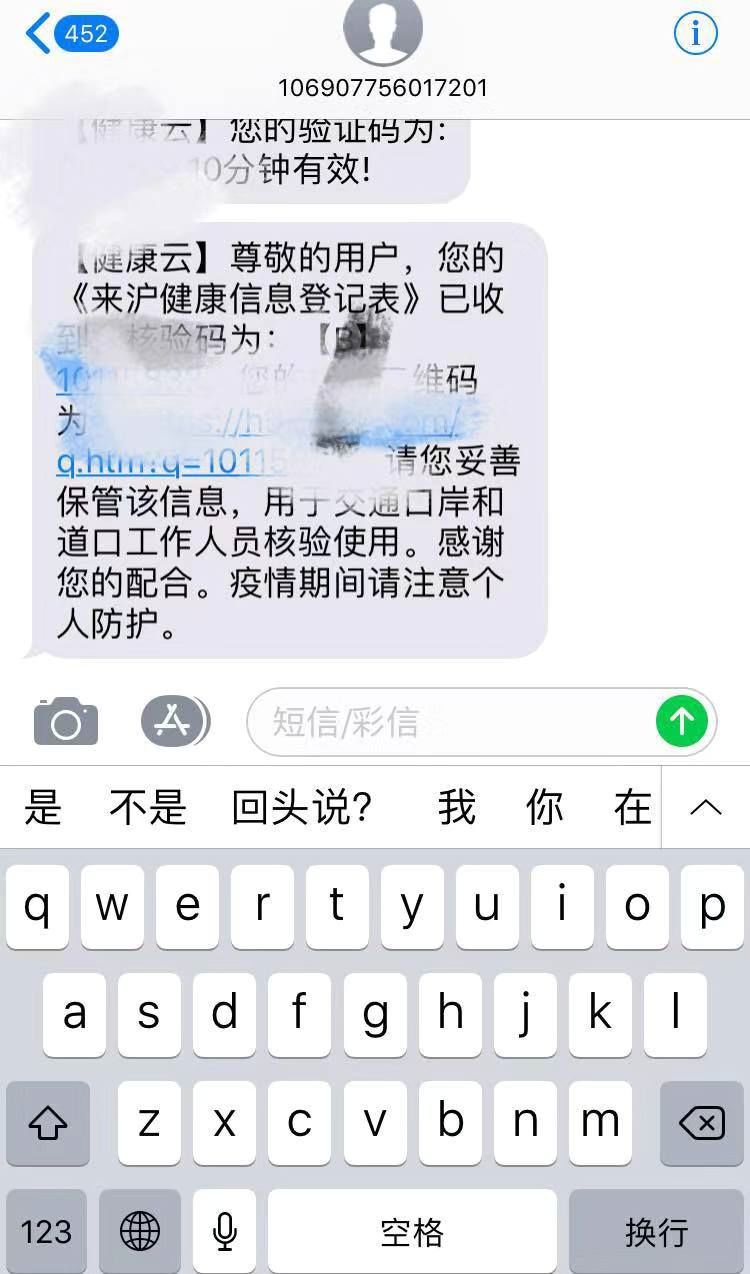Open the App Store apps drawer
This screenshot has height=1274, width=750.
click(x=174, y=721)
